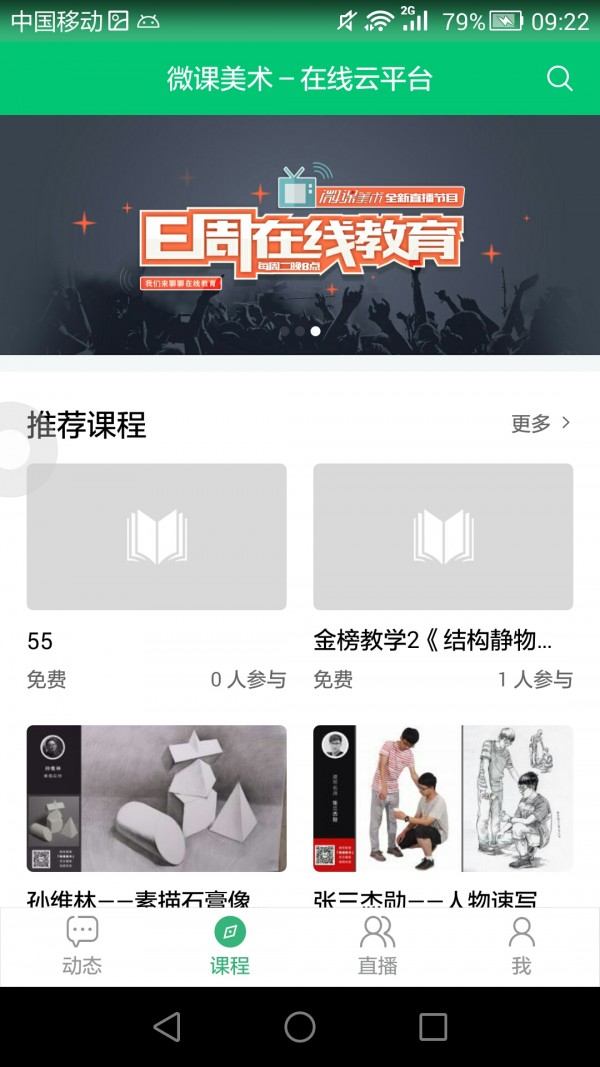Open the E周在线教育 banner

(300, 235)
